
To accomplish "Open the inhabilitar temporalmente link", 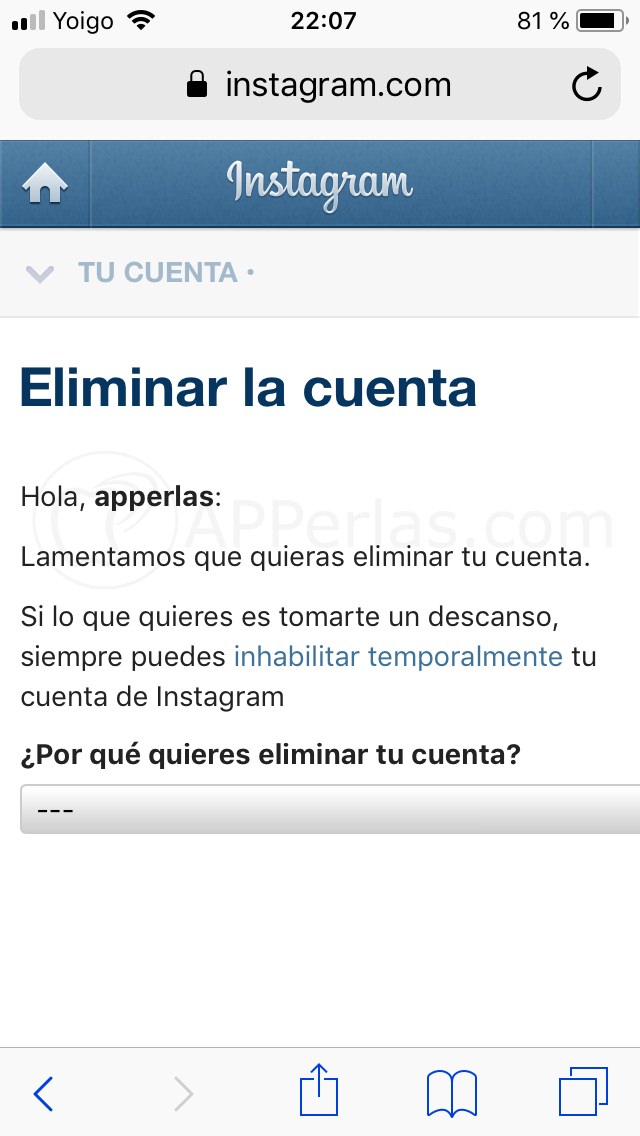I will pyautogui.click(x=398, y=657).
